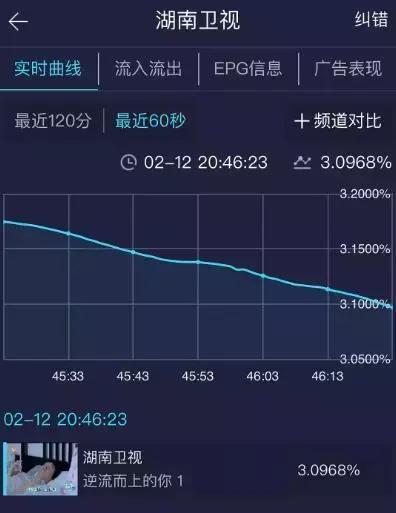
Task: Add a channel via 频道对比
Action: click(338, 121)
